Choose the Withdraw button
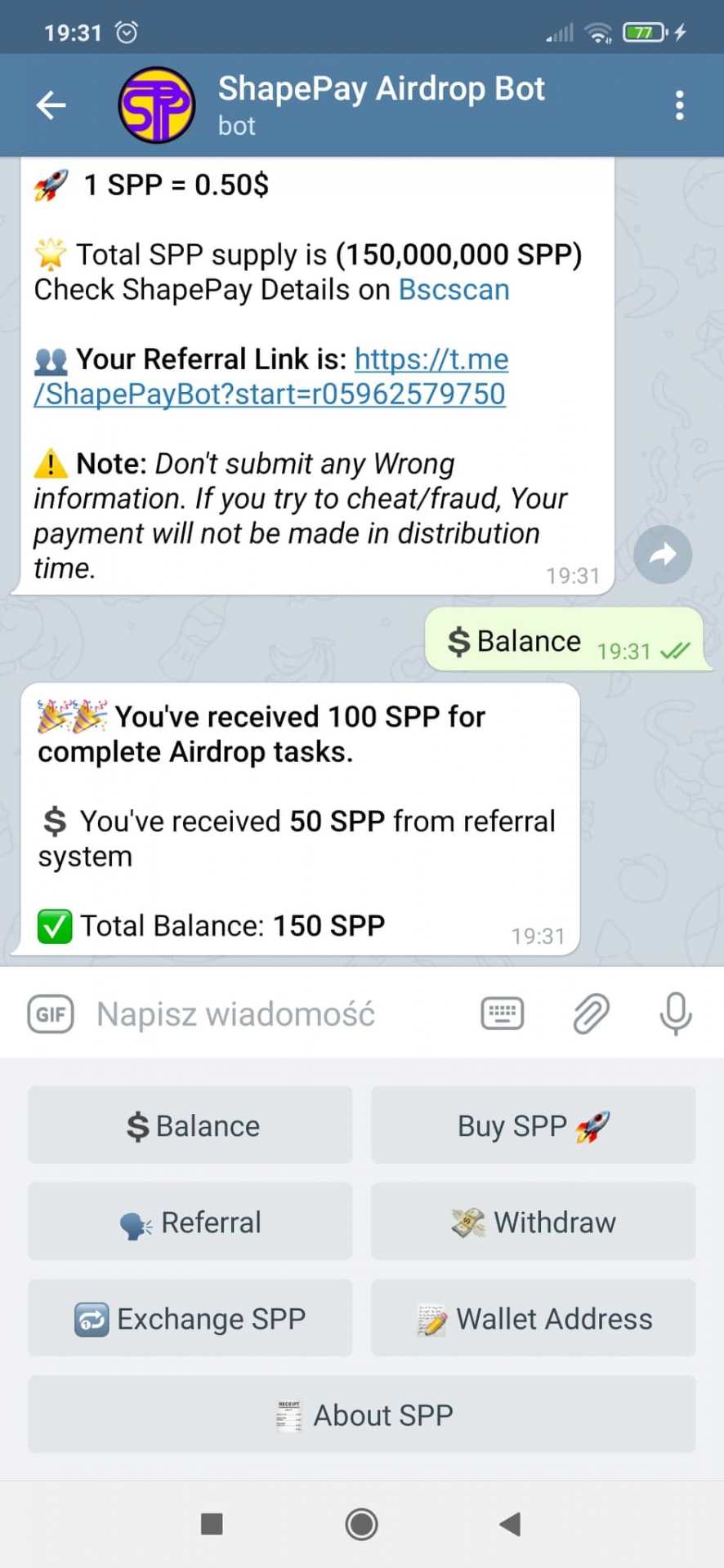Viewport: 724px width, 1568px height. 533,1222
